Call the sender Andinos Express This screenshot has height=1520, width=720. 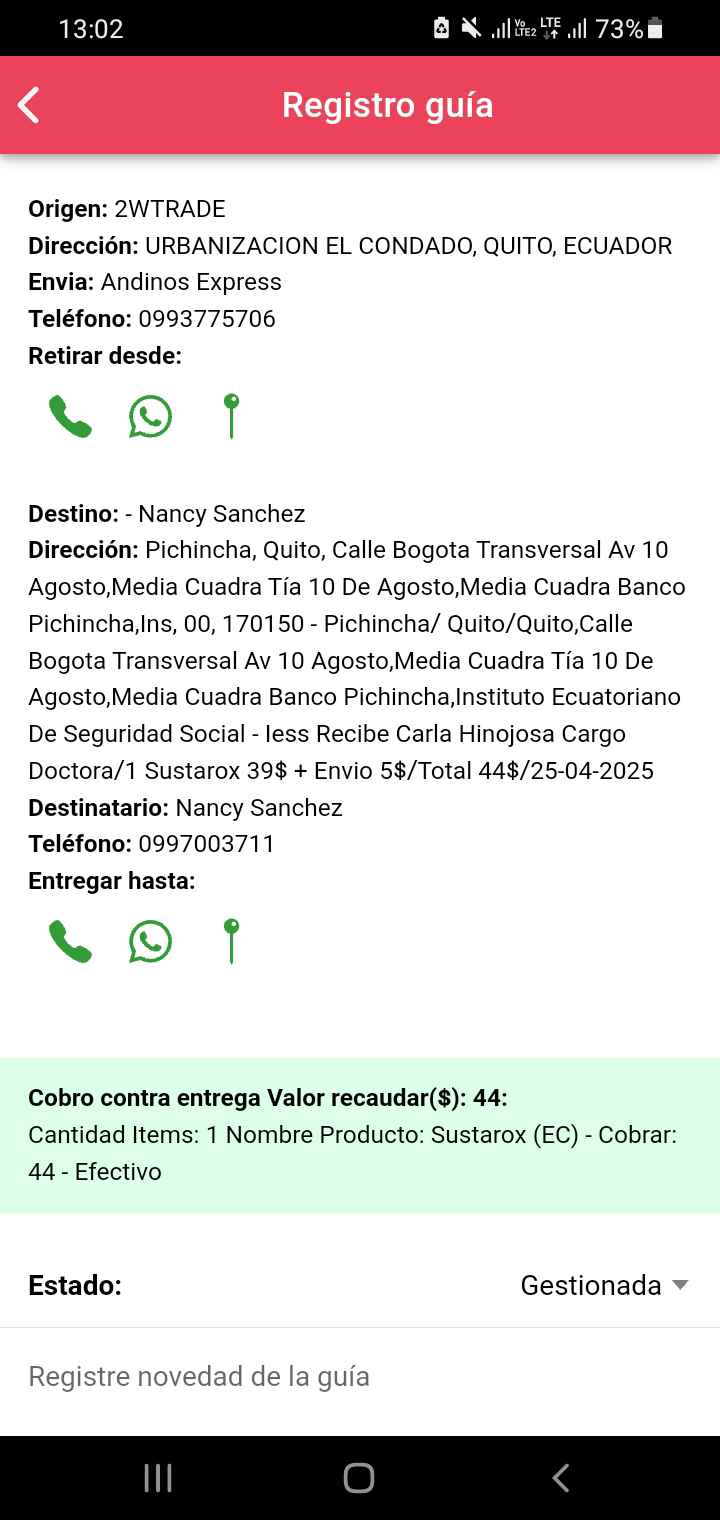point(70,417)
